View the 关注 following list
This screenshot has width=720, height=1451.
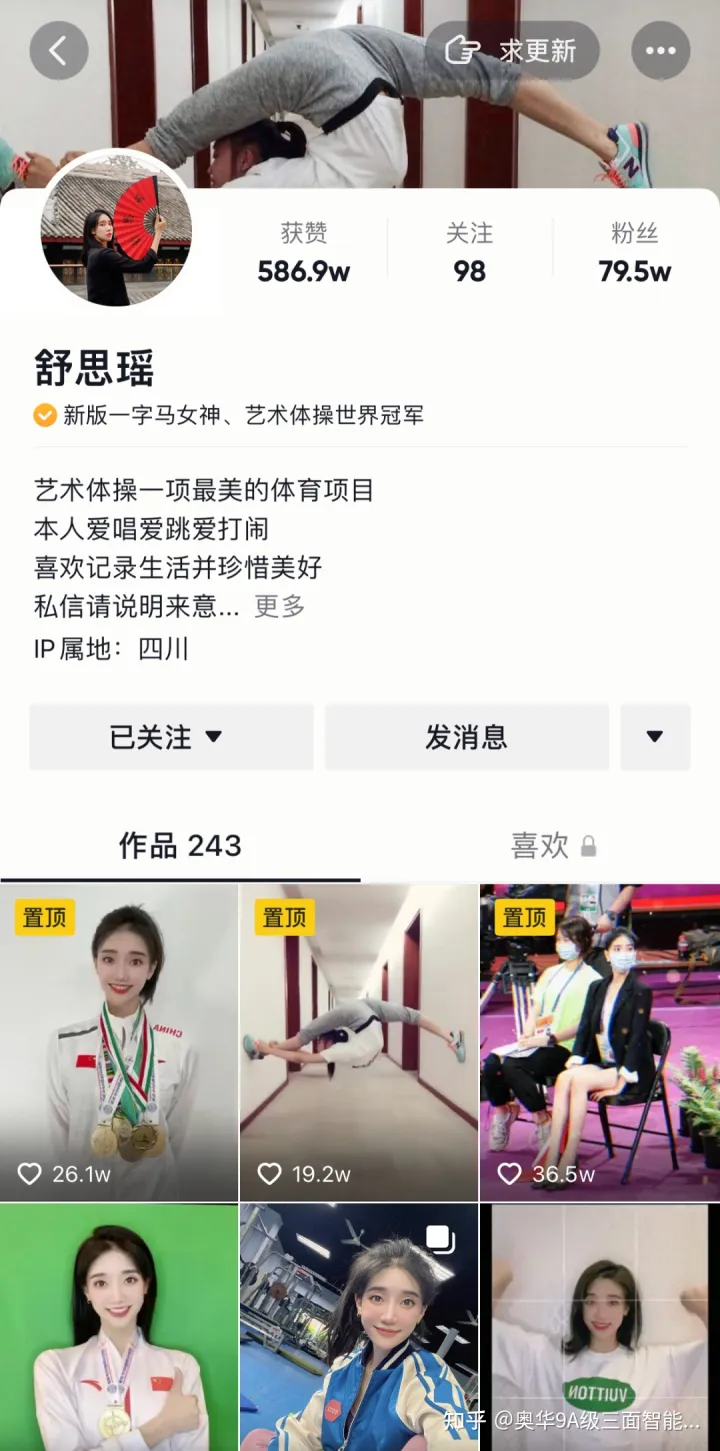click(469, 253)
